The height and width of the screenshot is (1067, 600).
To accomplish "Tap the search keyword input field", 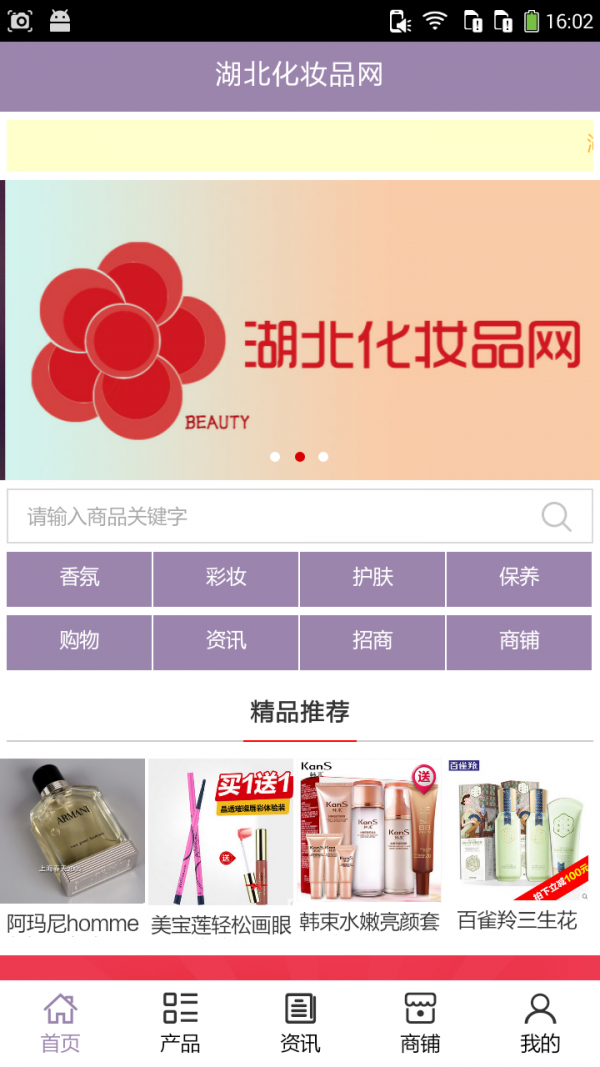I will [270, 516].
